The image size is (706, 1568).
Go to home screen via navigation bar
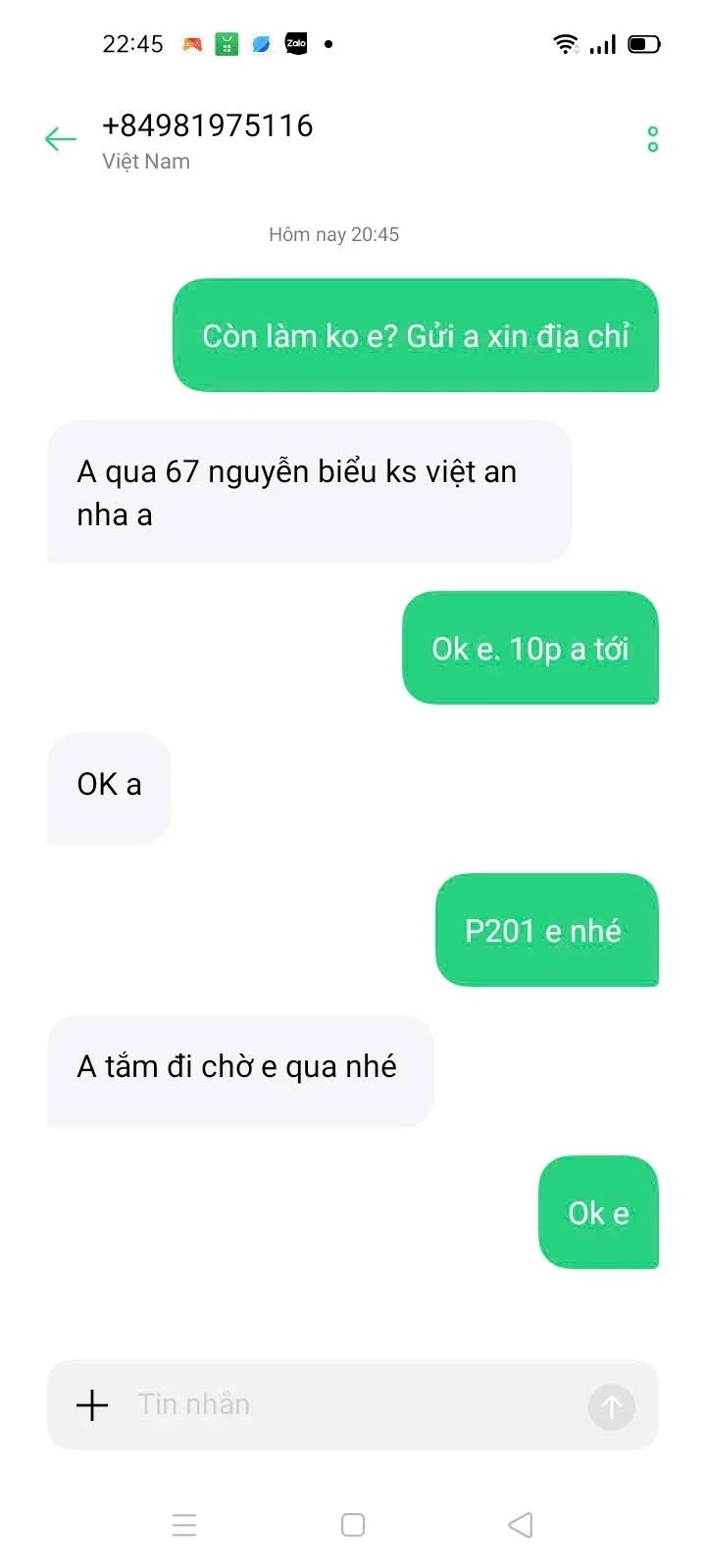(x=353, y=1525)
